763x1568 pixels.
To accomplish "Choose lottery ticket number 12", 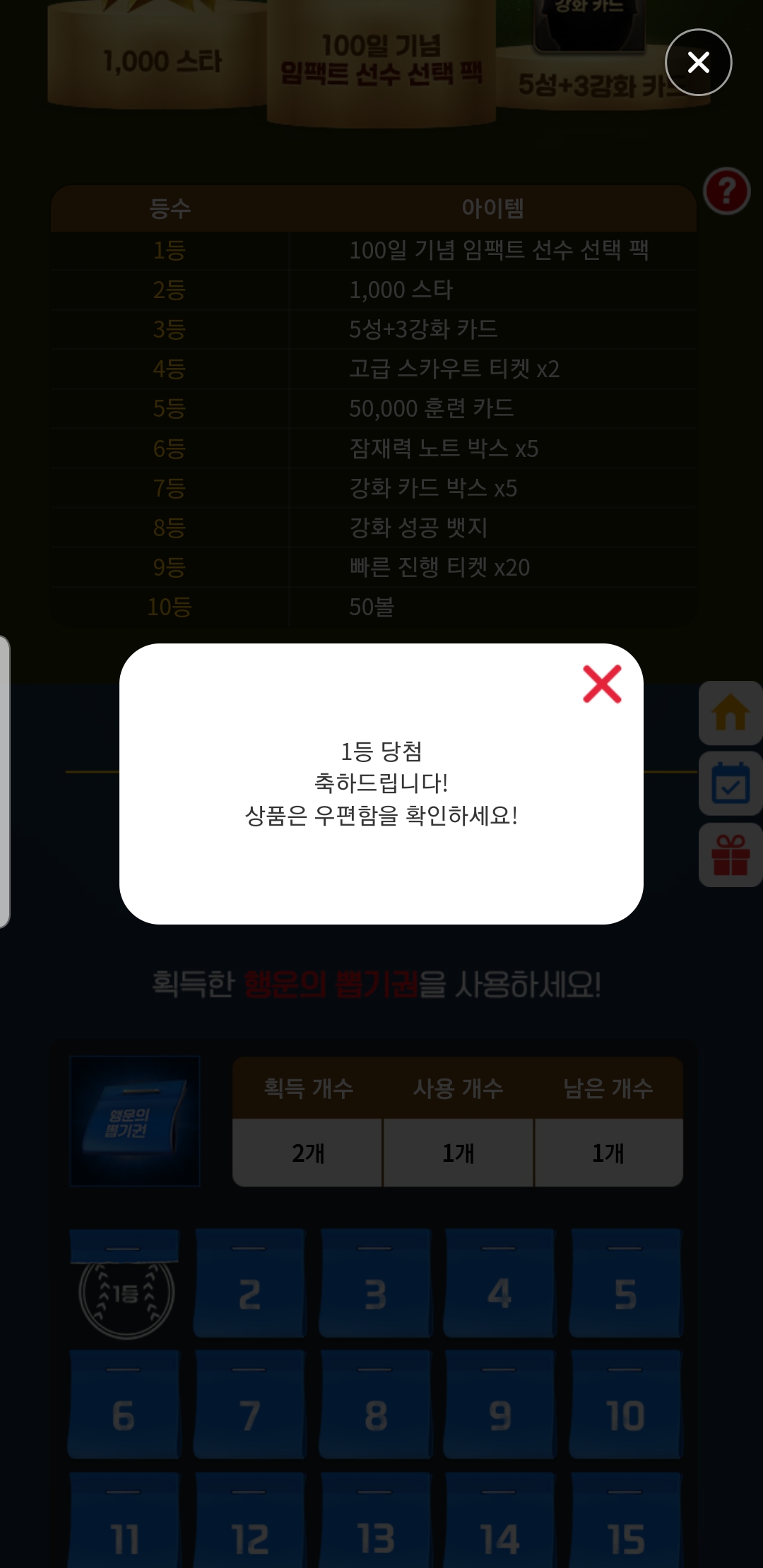I will coord(249,1526).
